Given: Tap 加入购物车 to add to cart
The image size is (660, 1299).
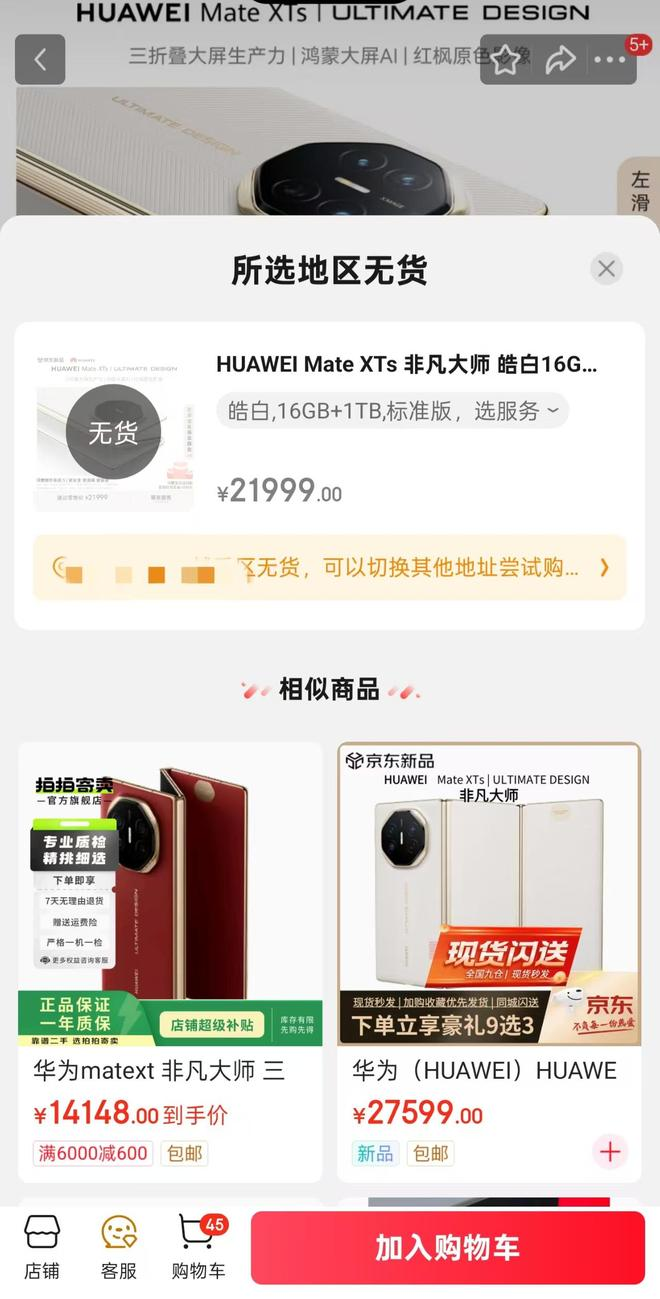Looking at the screenshot, I should pyautogui.click(x=448, y=1248).
